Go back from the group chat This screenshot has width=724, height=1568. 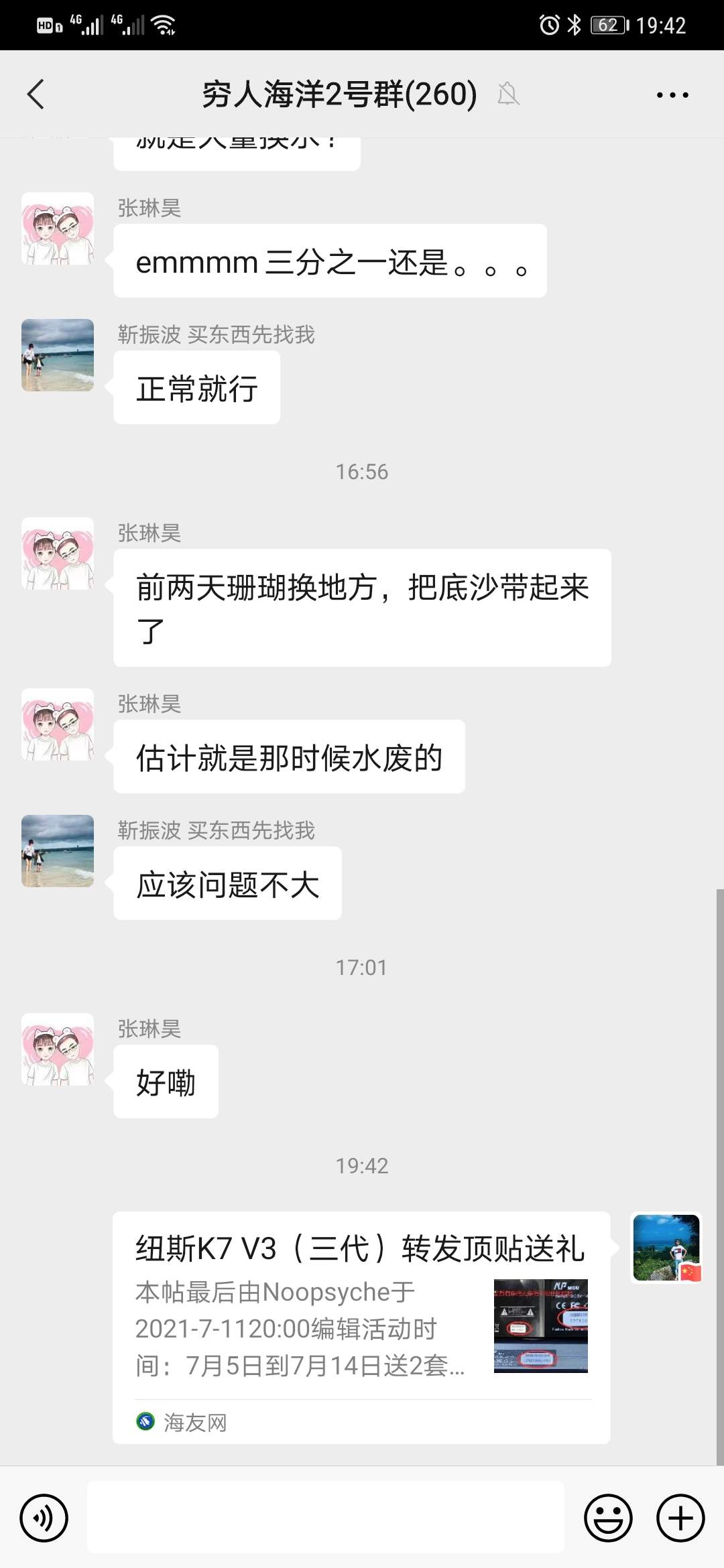click(x=36, y=94)
